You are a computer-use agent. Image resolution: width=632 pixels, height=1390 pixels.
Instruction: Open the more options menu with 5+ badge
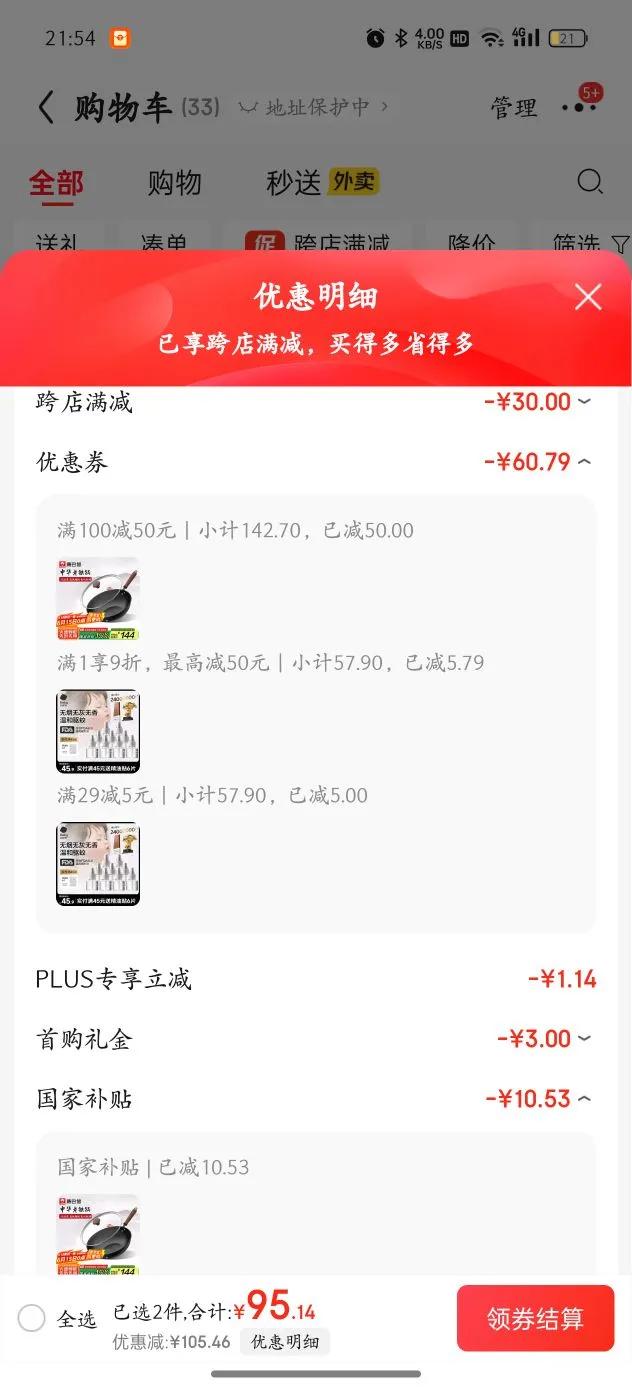pos(578,107)
